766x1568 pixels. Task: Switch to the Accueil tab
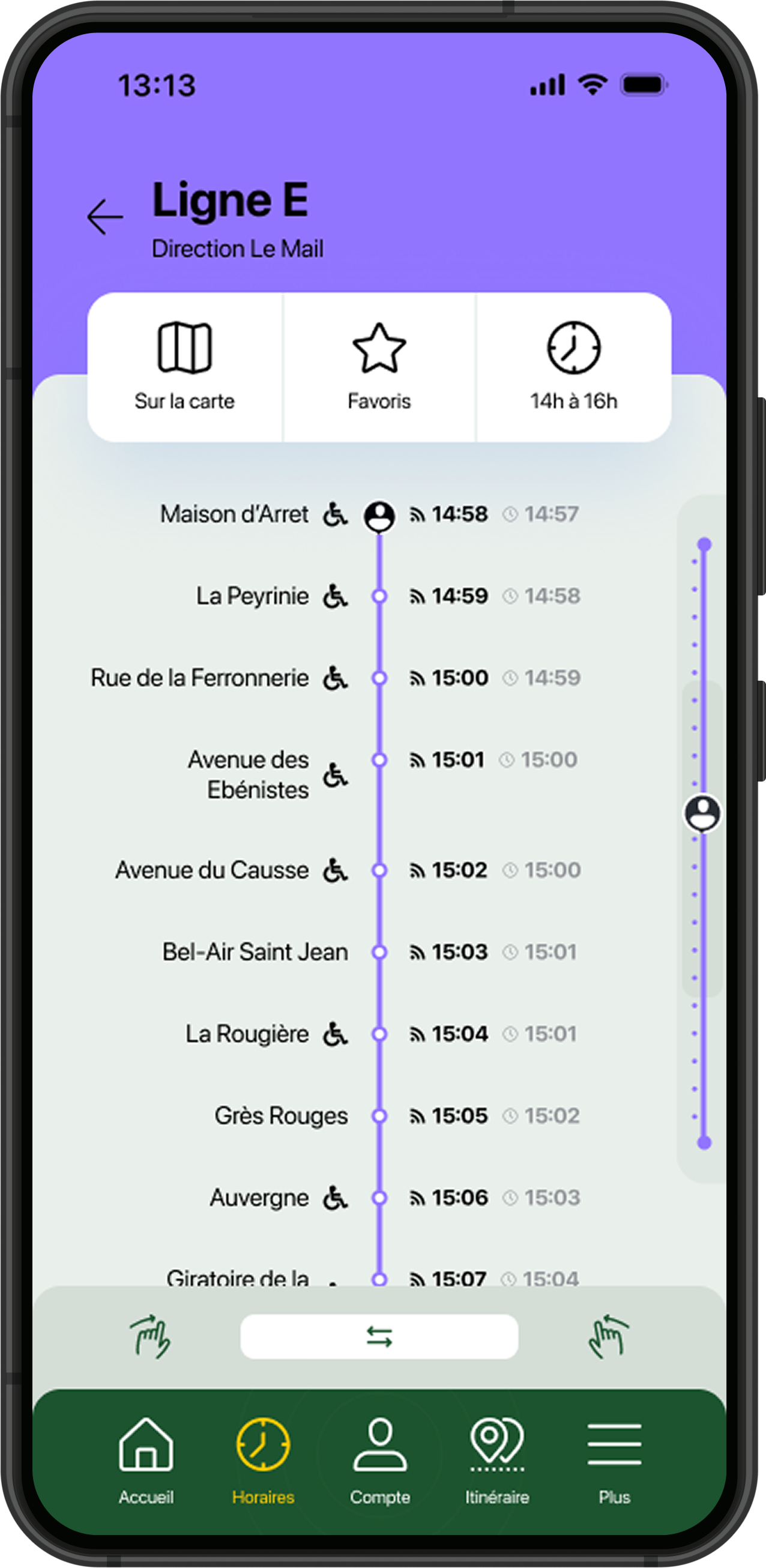pyautogui.click(x=146, y=1461)
